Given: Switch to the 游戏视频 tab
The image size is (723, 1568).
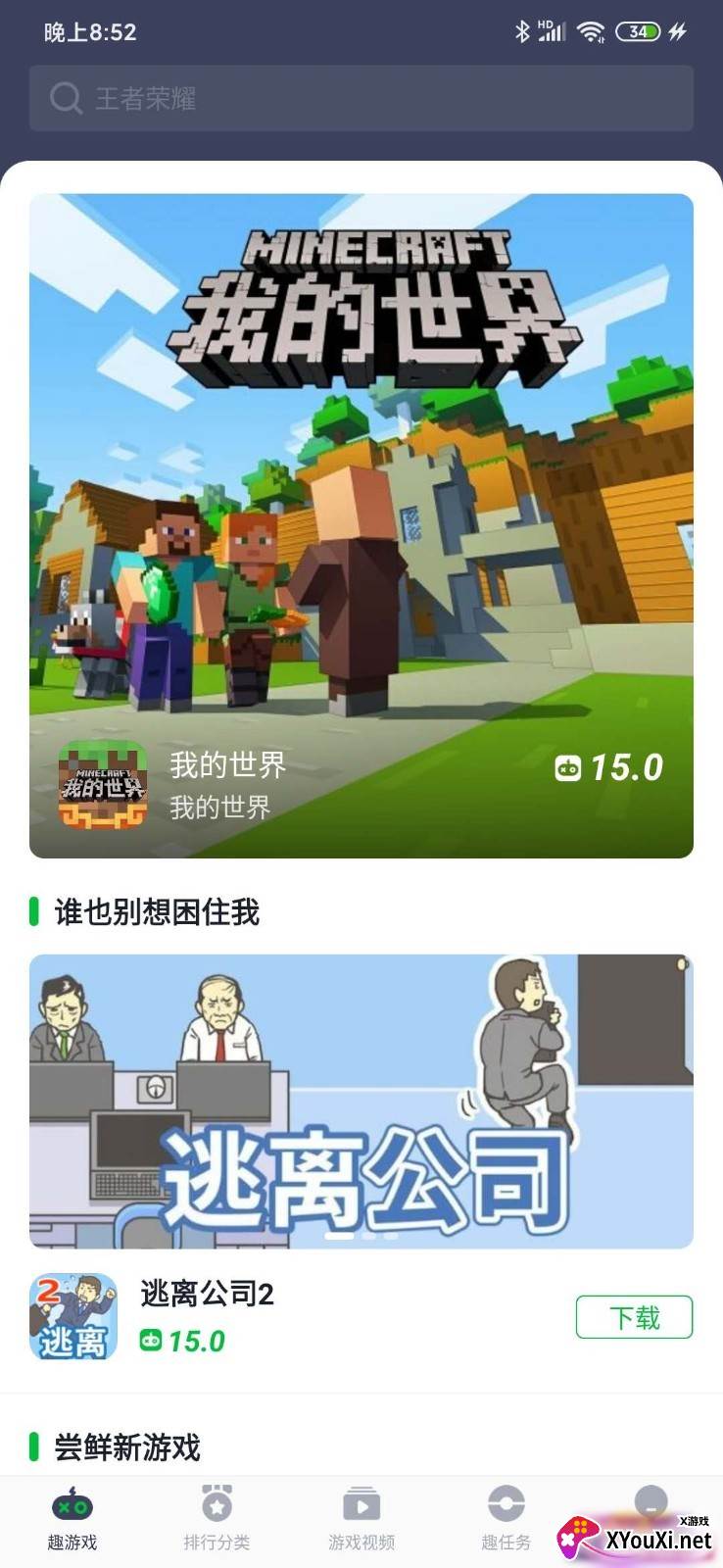Looking at the screenshot, I should [361, 1518].
